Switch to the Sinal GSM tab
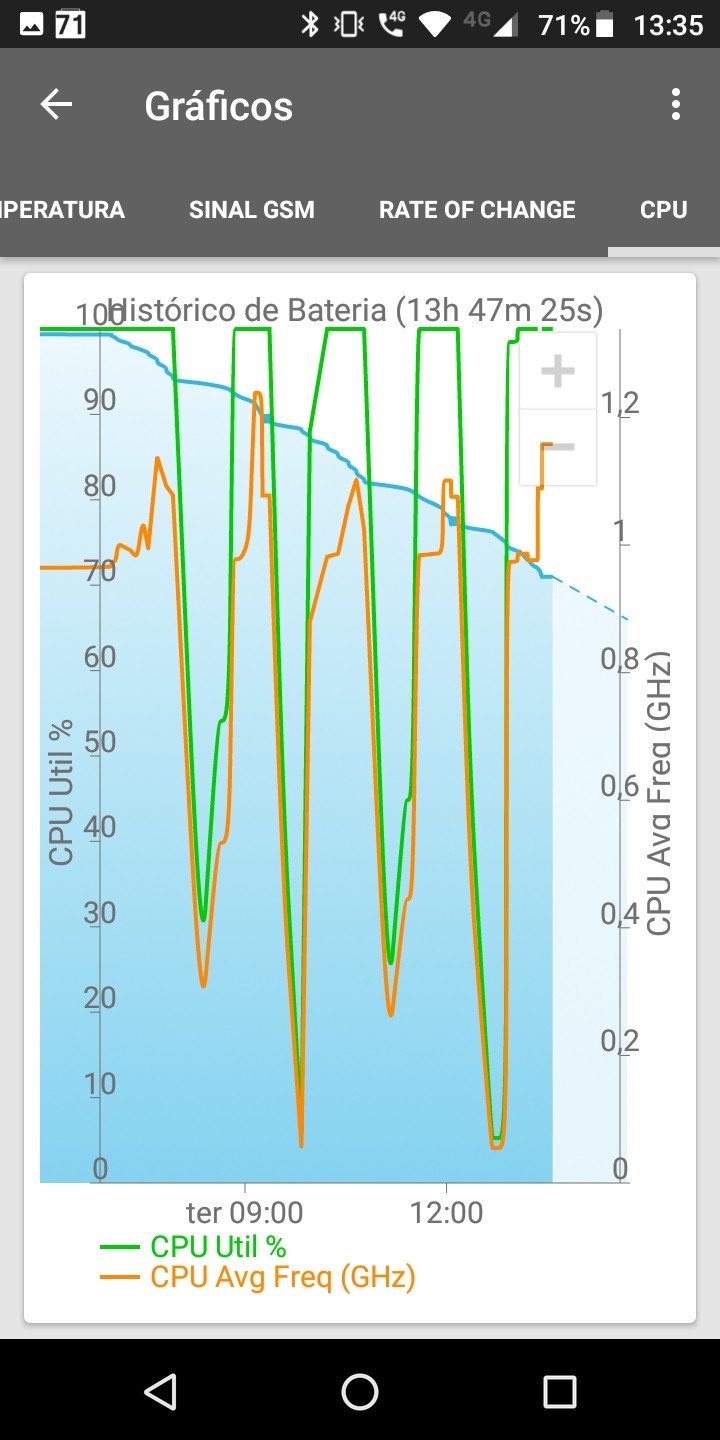 [x=252, y=210]
